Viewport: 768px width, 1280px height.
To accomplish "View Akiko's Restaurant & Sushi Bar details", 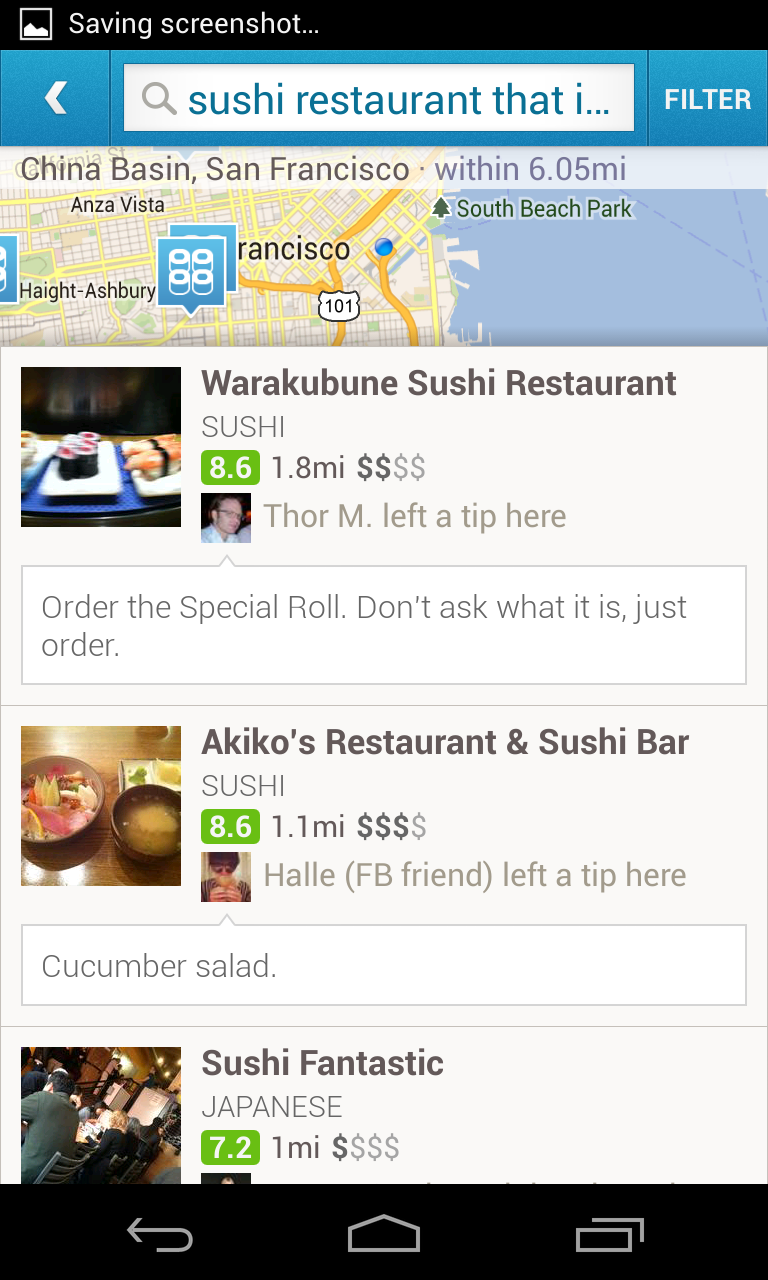I will click(445, 742).
